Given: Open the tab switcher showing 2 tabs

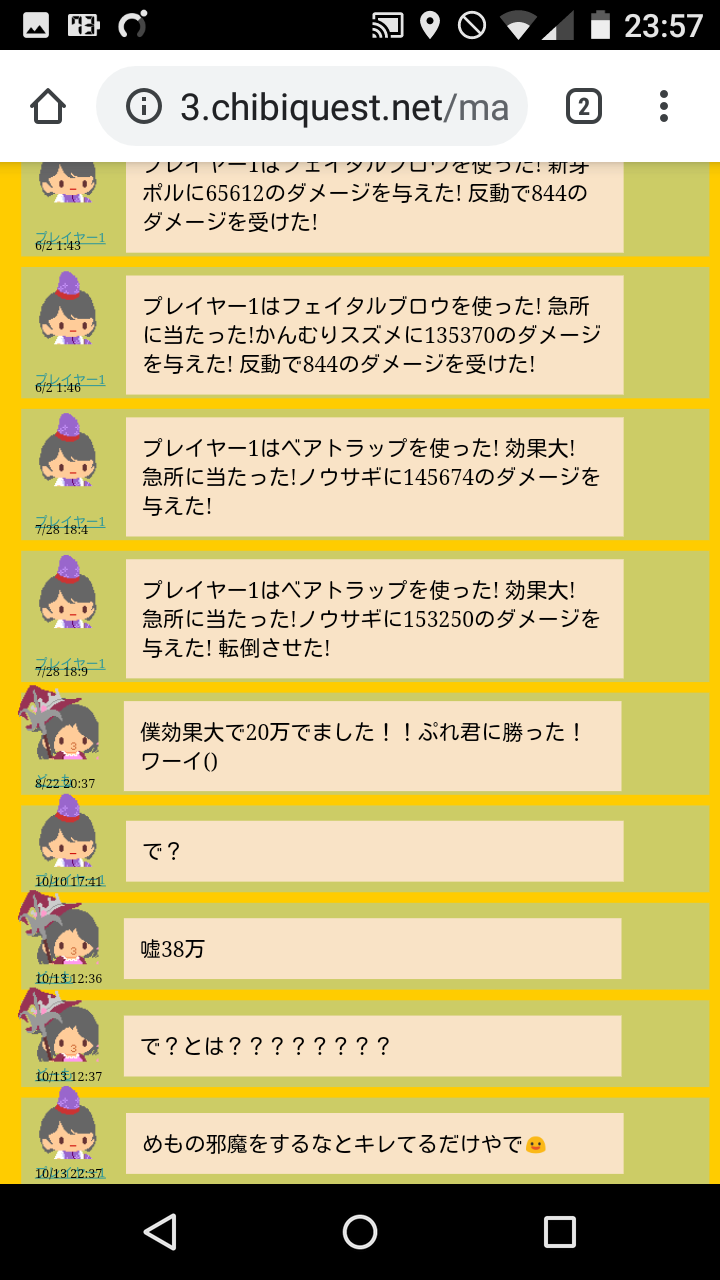Looking at the screenshot, I should (x=583, y=106).
